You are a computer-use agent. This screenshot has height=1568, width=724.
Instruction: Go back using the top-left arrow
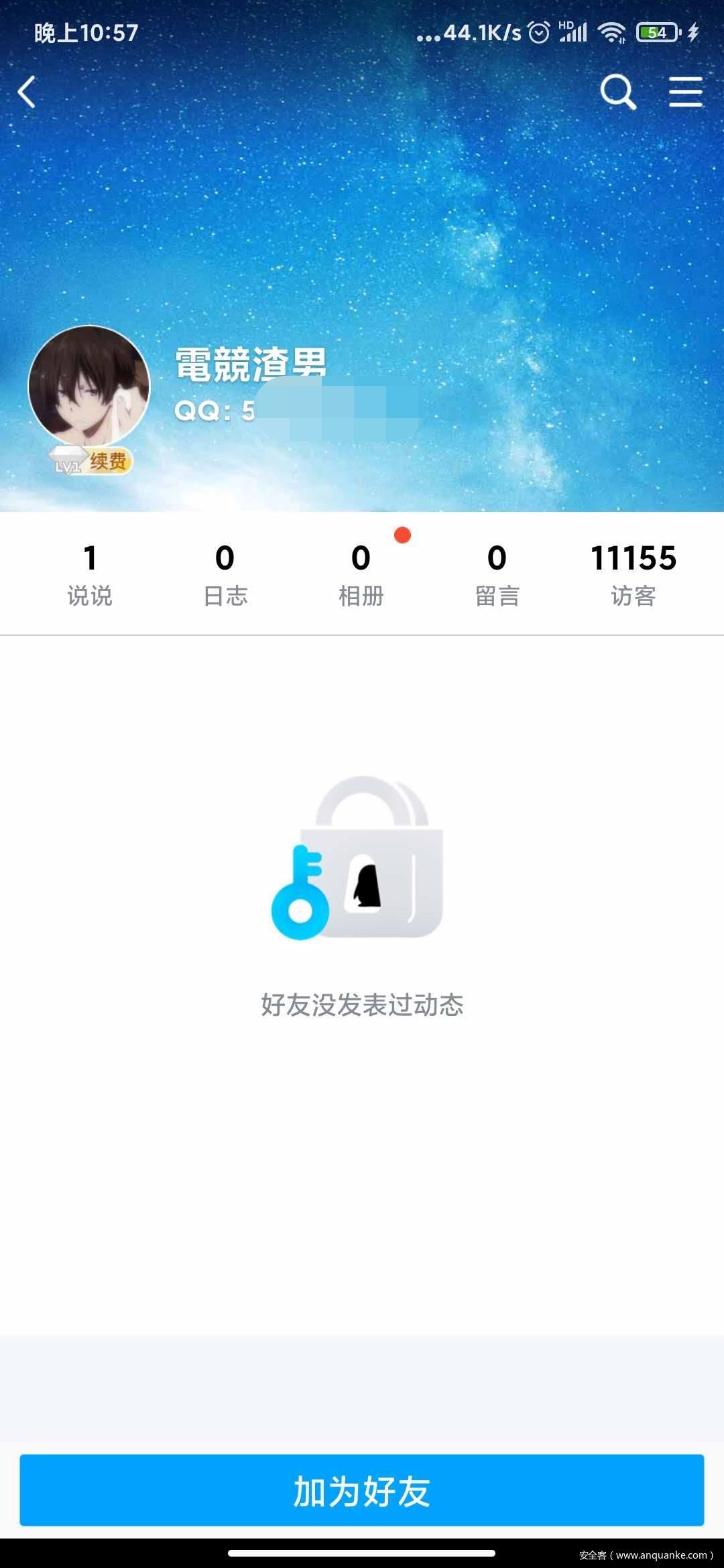(27, 92)
